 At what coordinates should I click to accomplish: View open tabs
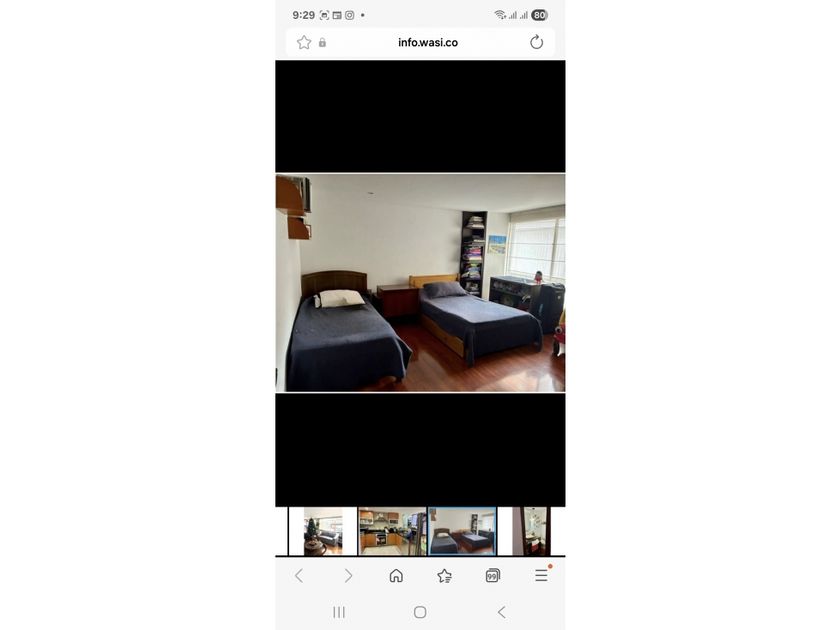[x=492, y=576]
